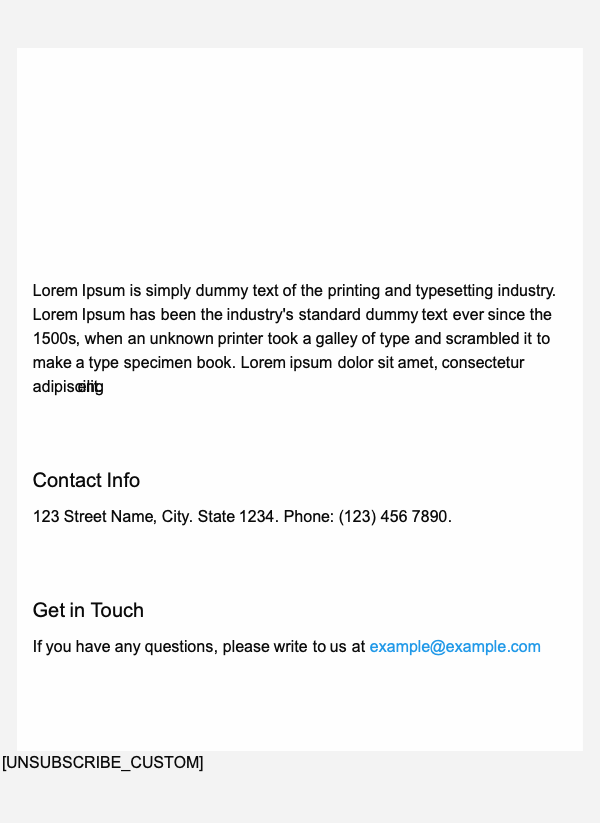Open the example@example.com email link
The width and height of the screenshot is (600, 823).
coord(455,647)
